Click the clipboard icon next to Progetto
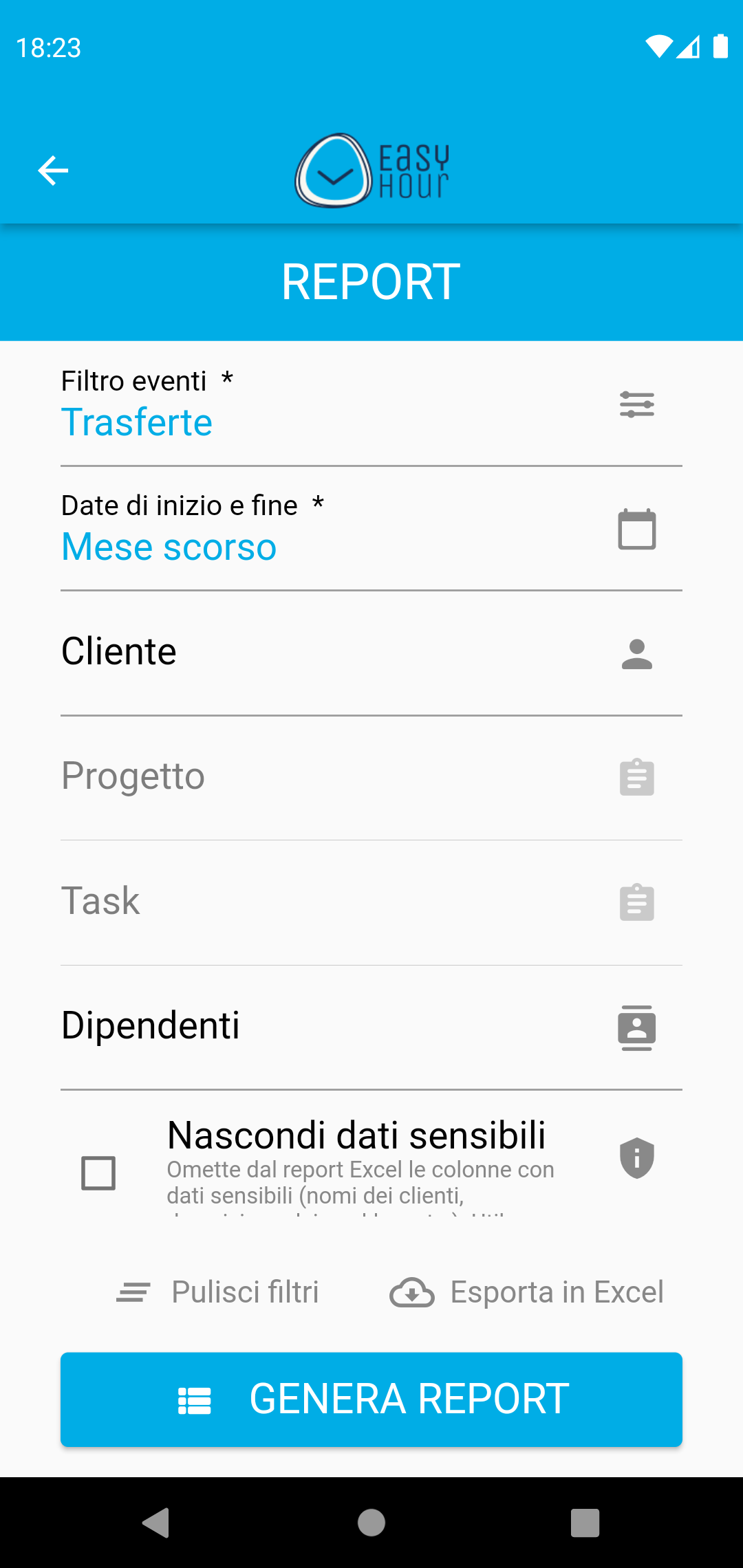The image size is (743, 1568). (x=636, y=778)
